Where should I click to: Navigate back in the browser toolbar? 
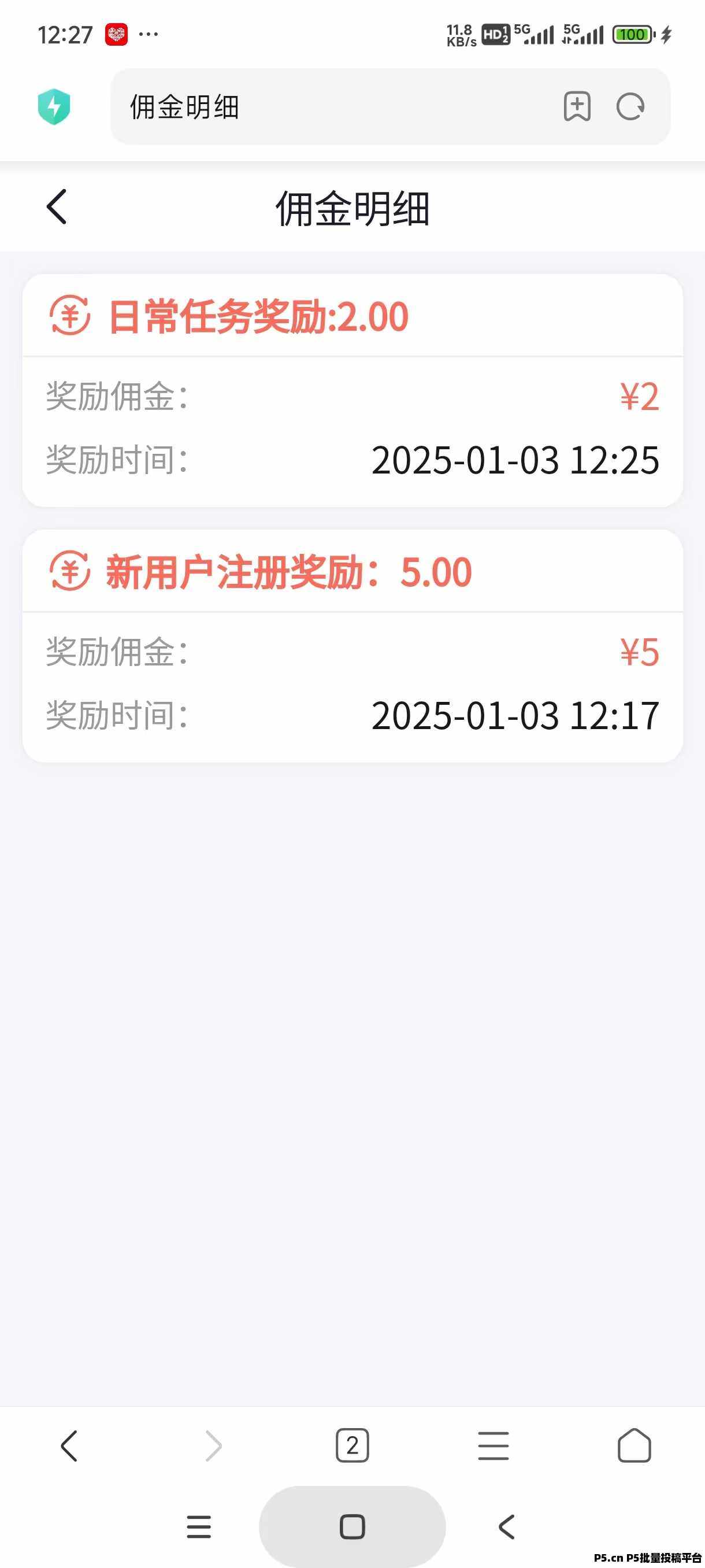[69, 1445]
